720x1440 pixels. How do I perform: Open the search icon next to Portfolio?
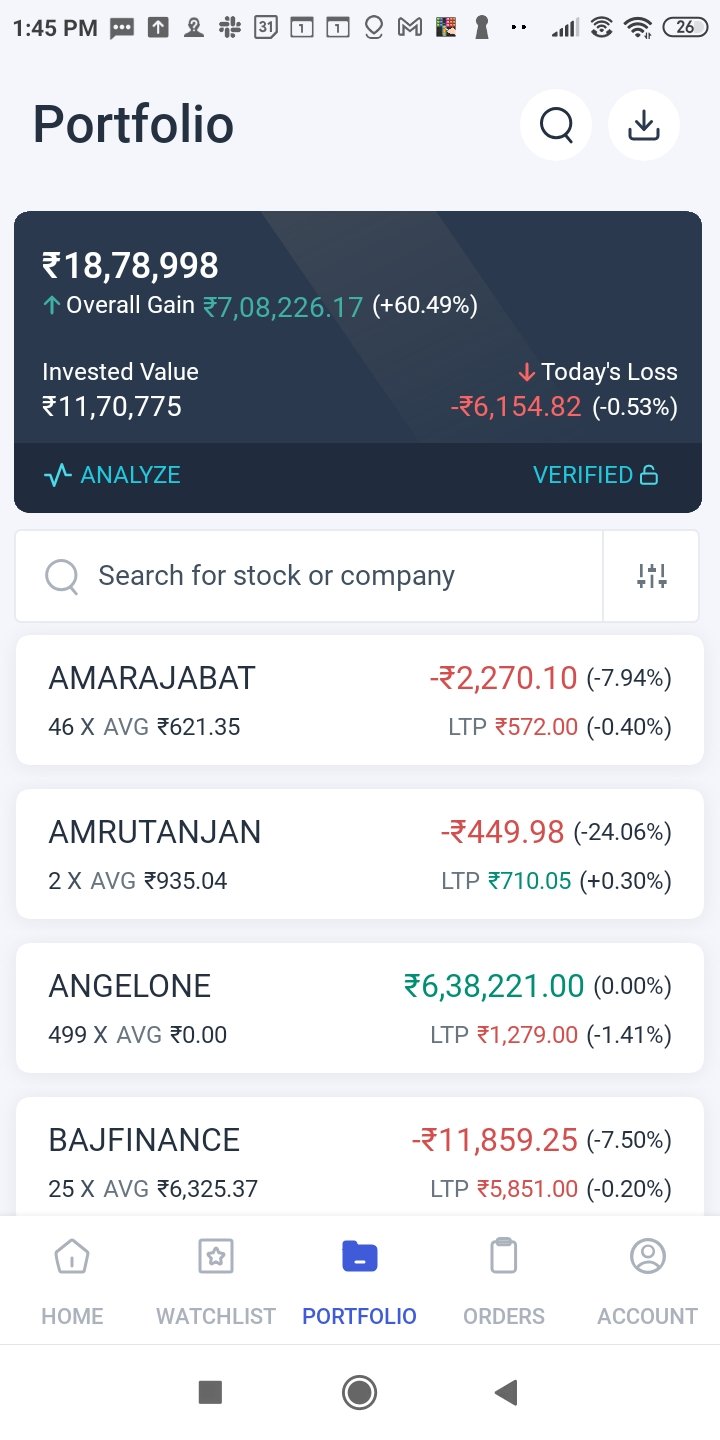pos(556,126)
